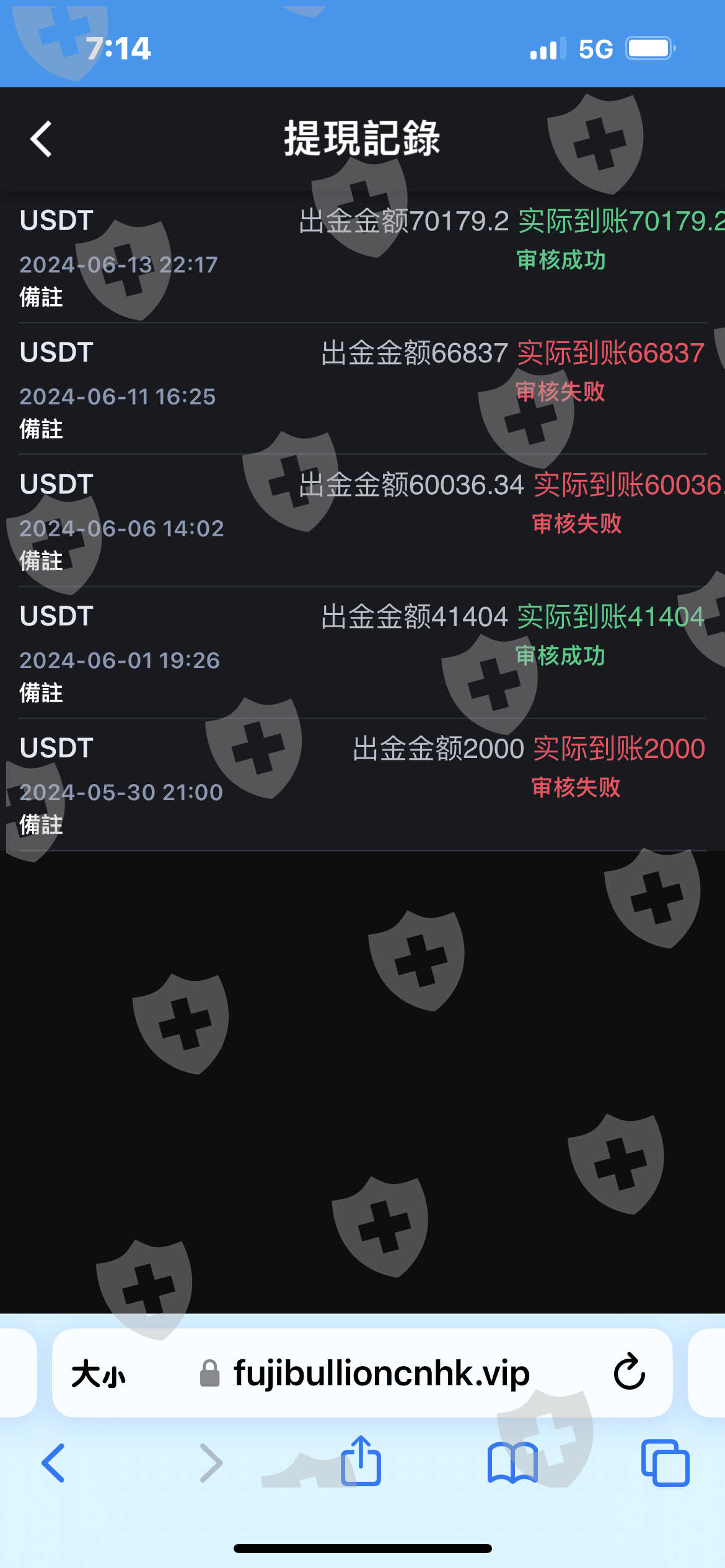725x1568 pixels.
Task: Show all open Safari tabs
Action: tap(665, 1463)
